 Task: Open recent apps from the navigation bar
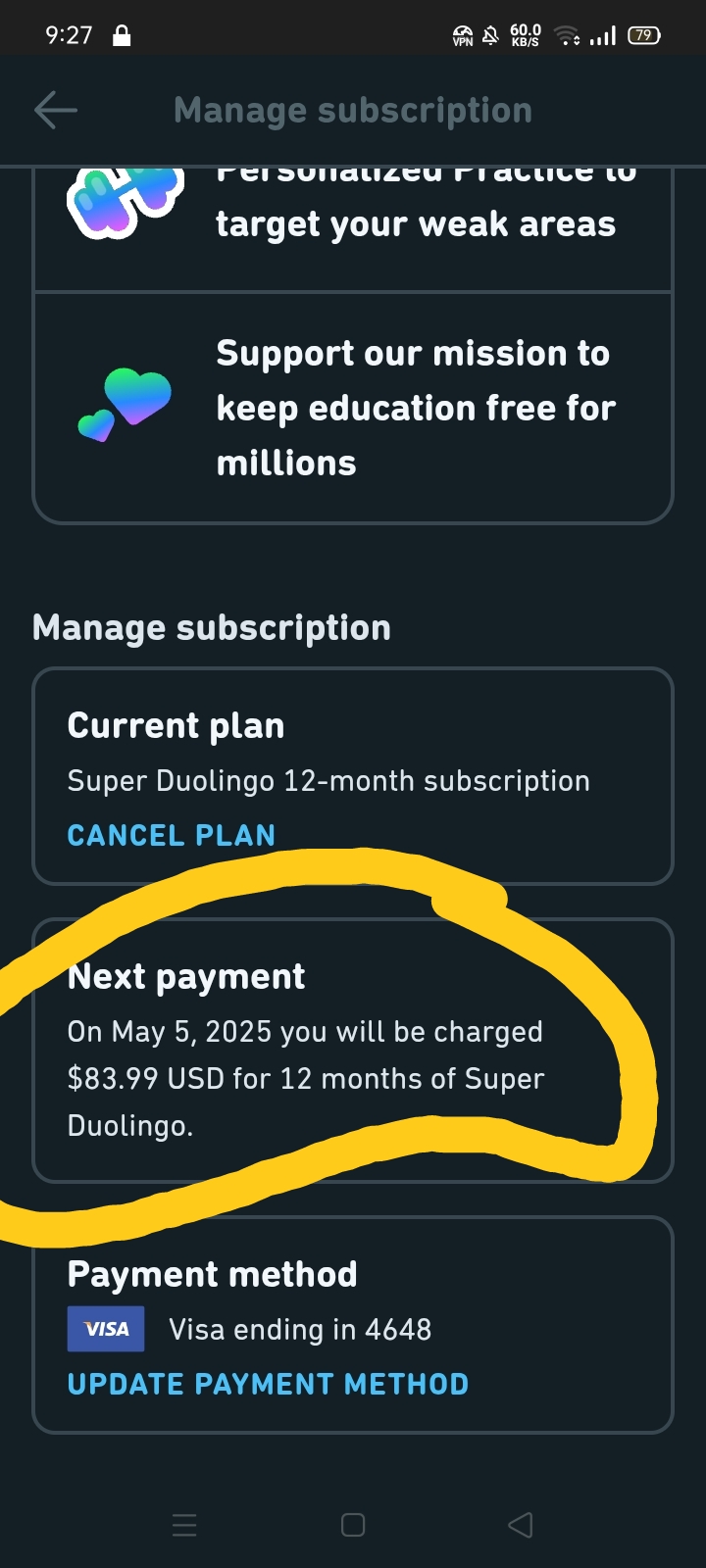pyautogui.click(x=184, y=1525)
